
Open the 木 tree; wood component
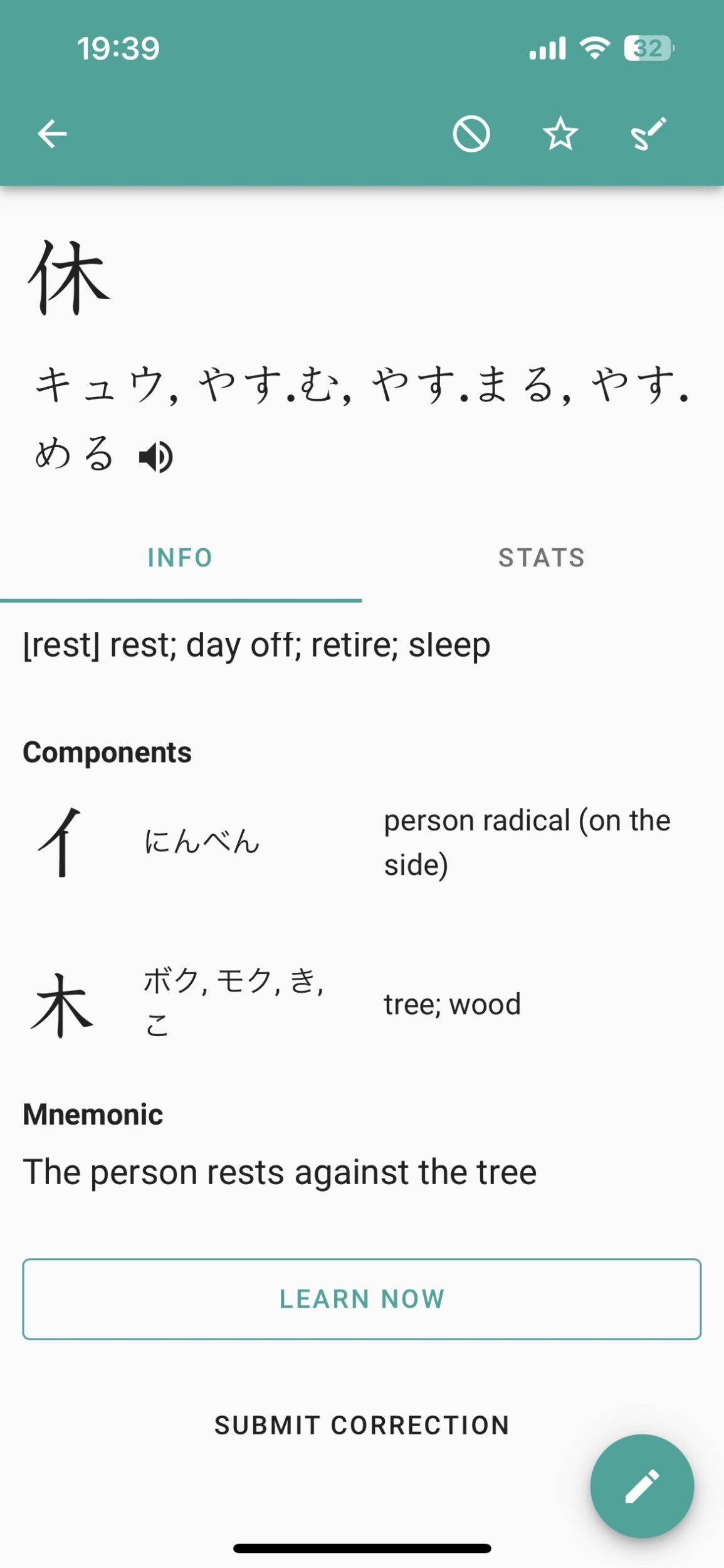pyautogui.click(x=362, y=1005)
